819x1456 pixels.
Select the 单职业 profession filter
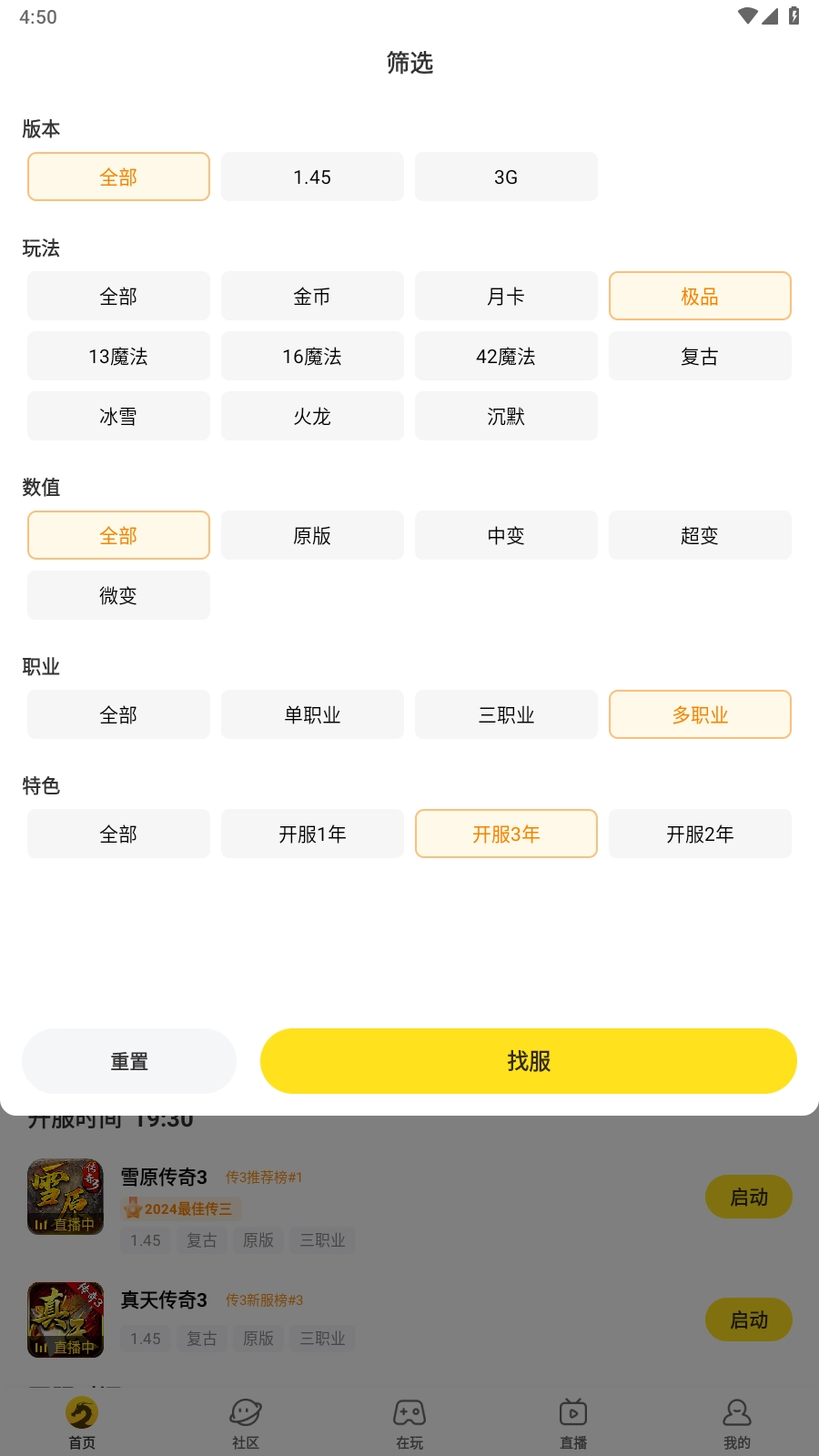[x=312, y=714]
